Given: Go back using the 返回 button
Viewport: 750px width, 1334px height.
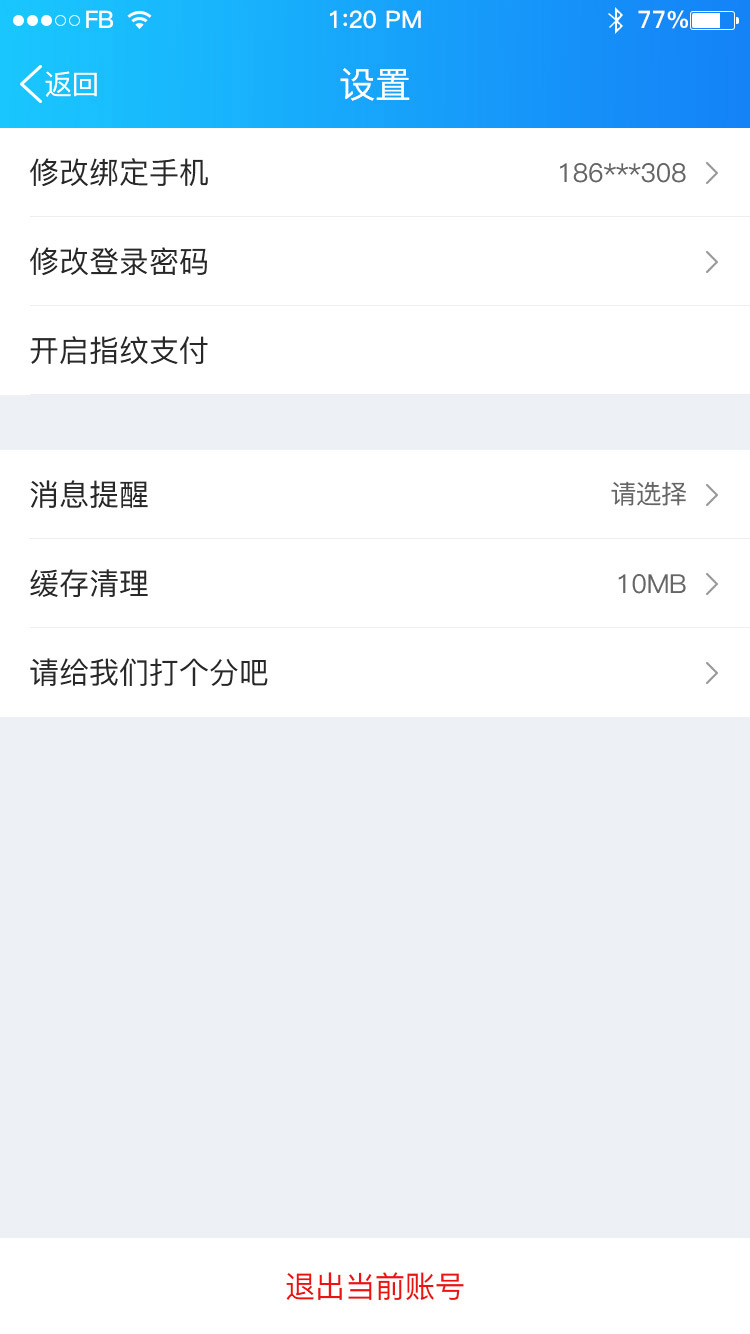Looking at the screenshot, I should pyautogui.click(x=60, y=85).
